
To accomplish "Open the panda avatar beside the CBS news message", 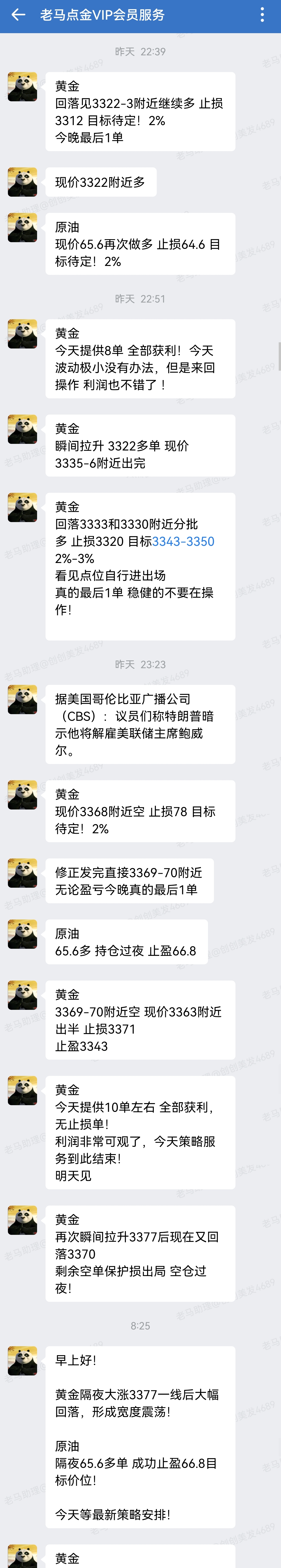I will [x=23, y=699].
